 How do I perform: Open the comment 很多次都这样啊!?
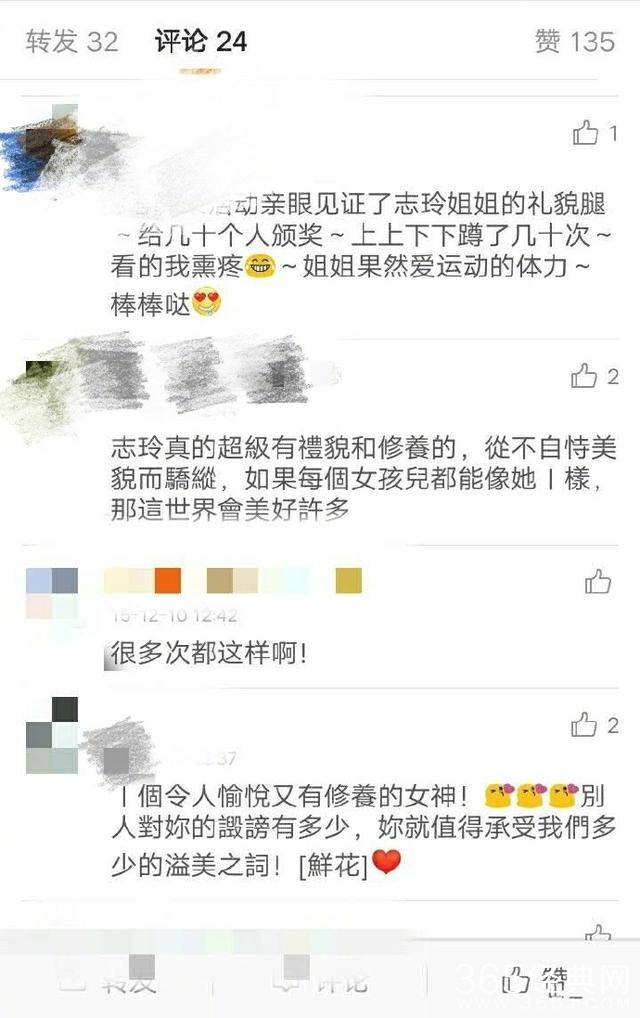point(208,655)
